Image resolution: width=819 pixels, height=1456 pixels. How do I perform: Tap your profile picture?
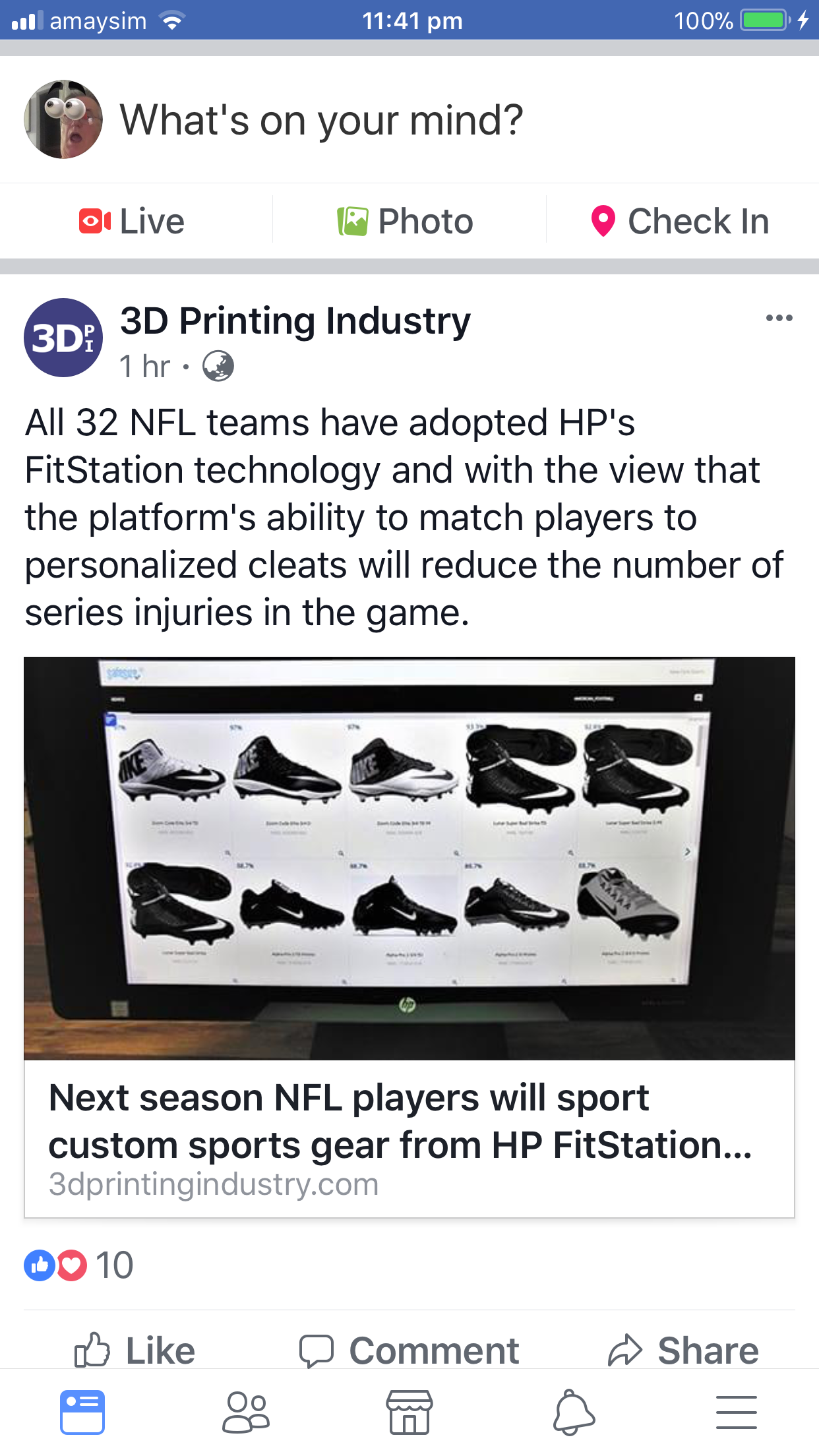tap(63, 119)
